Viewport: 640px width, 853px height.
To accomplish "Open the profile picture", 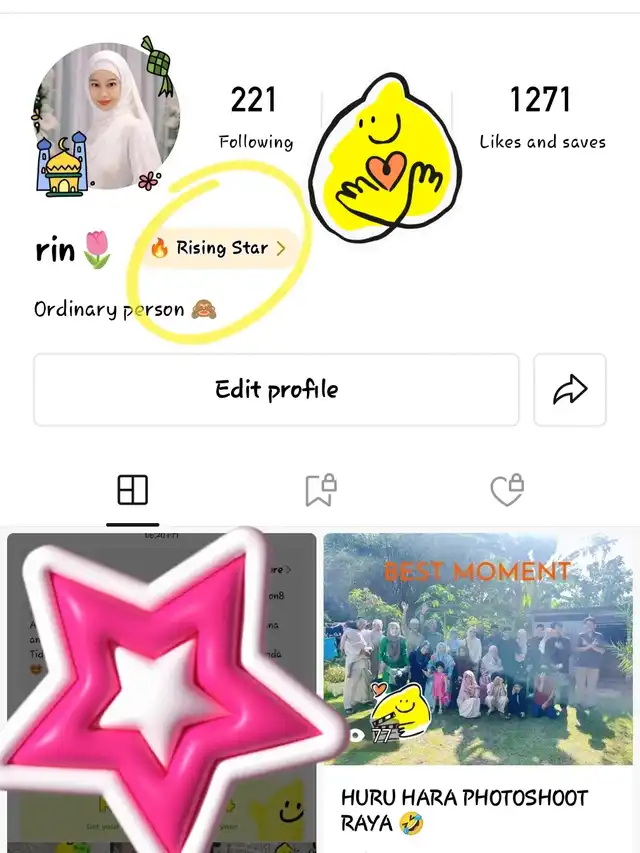I will (106, 116).
